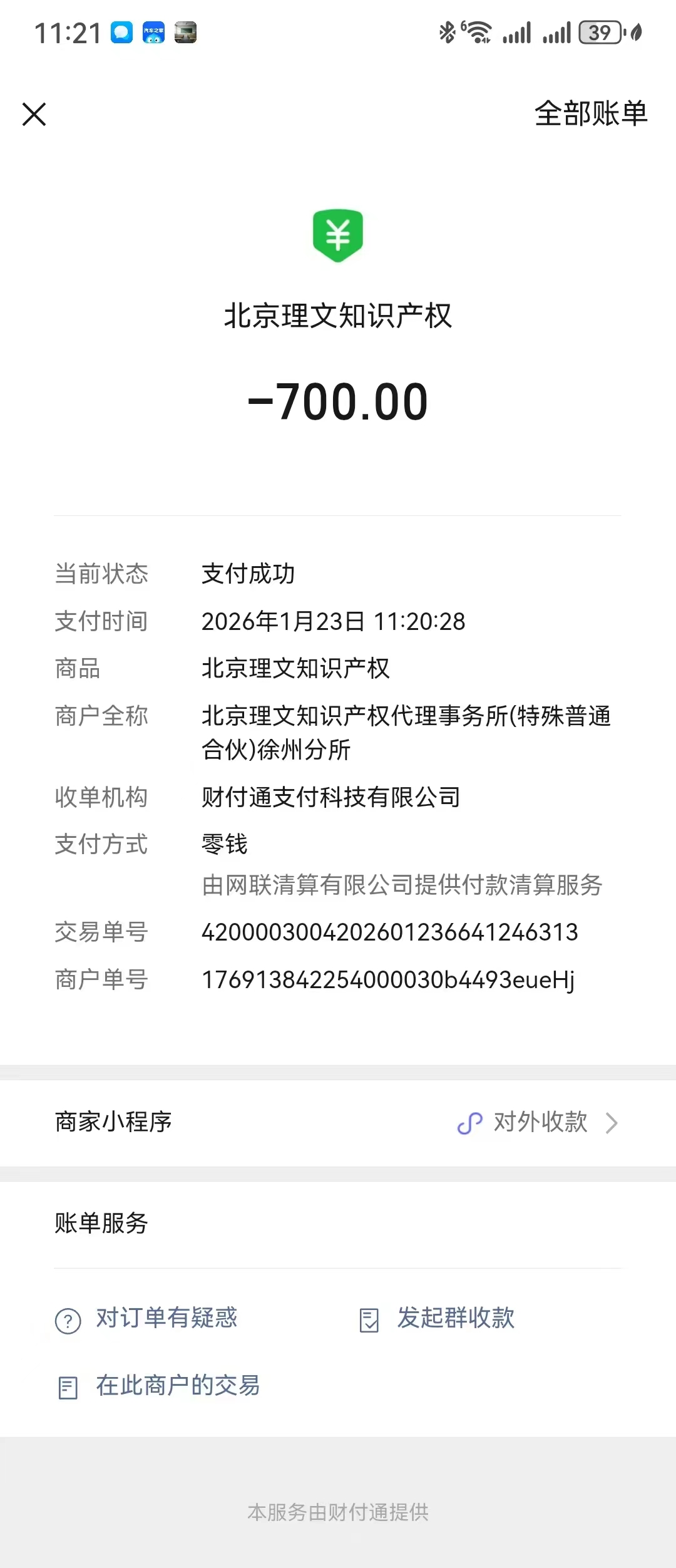Close the payment detail page
This screenshot has width=676, height=1568.
click(x=34, y=115)
